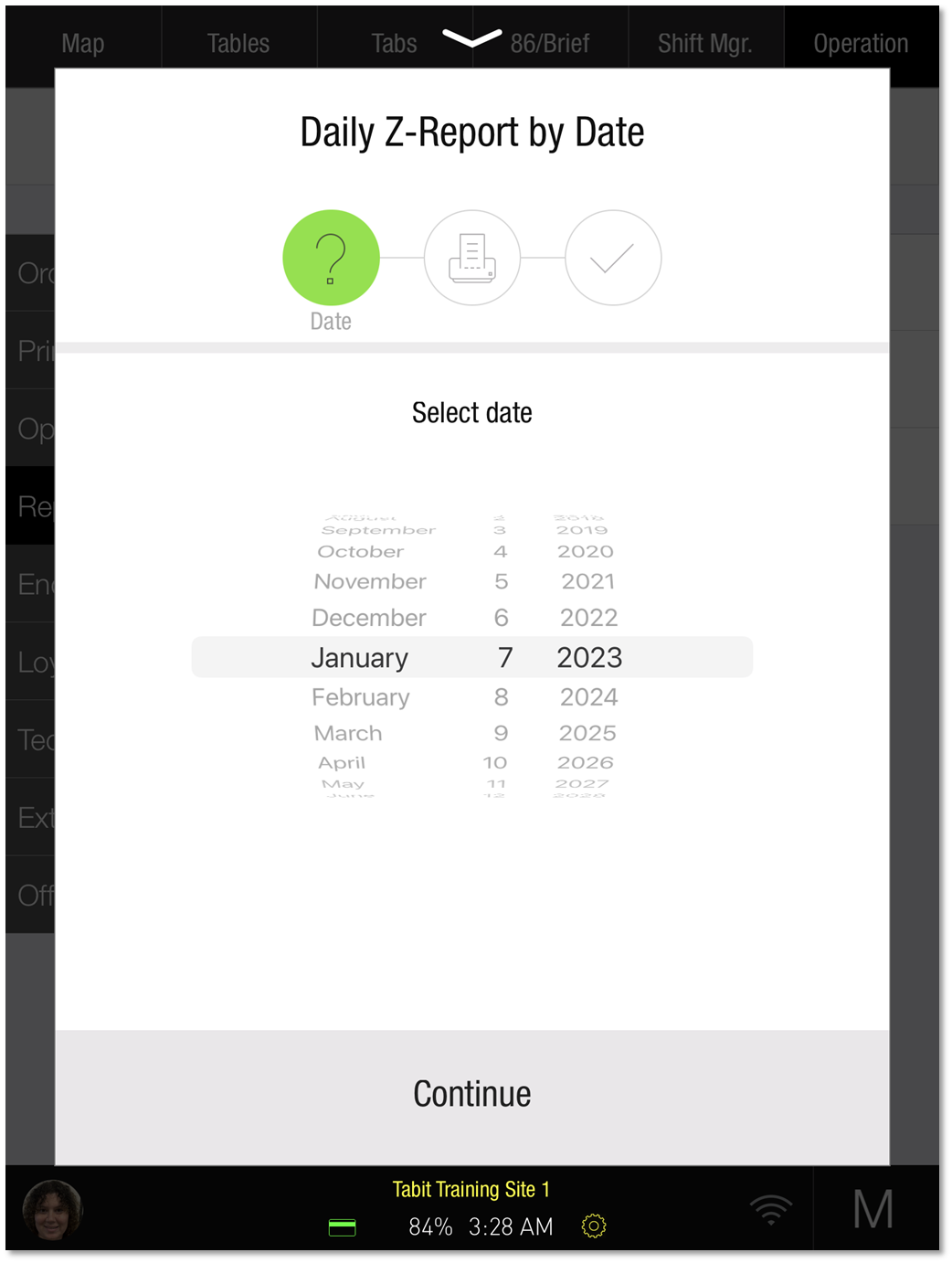The image size is (952, 1263).
Task: Go to the Shift Mgr. tab
Action: click(704, 43)
